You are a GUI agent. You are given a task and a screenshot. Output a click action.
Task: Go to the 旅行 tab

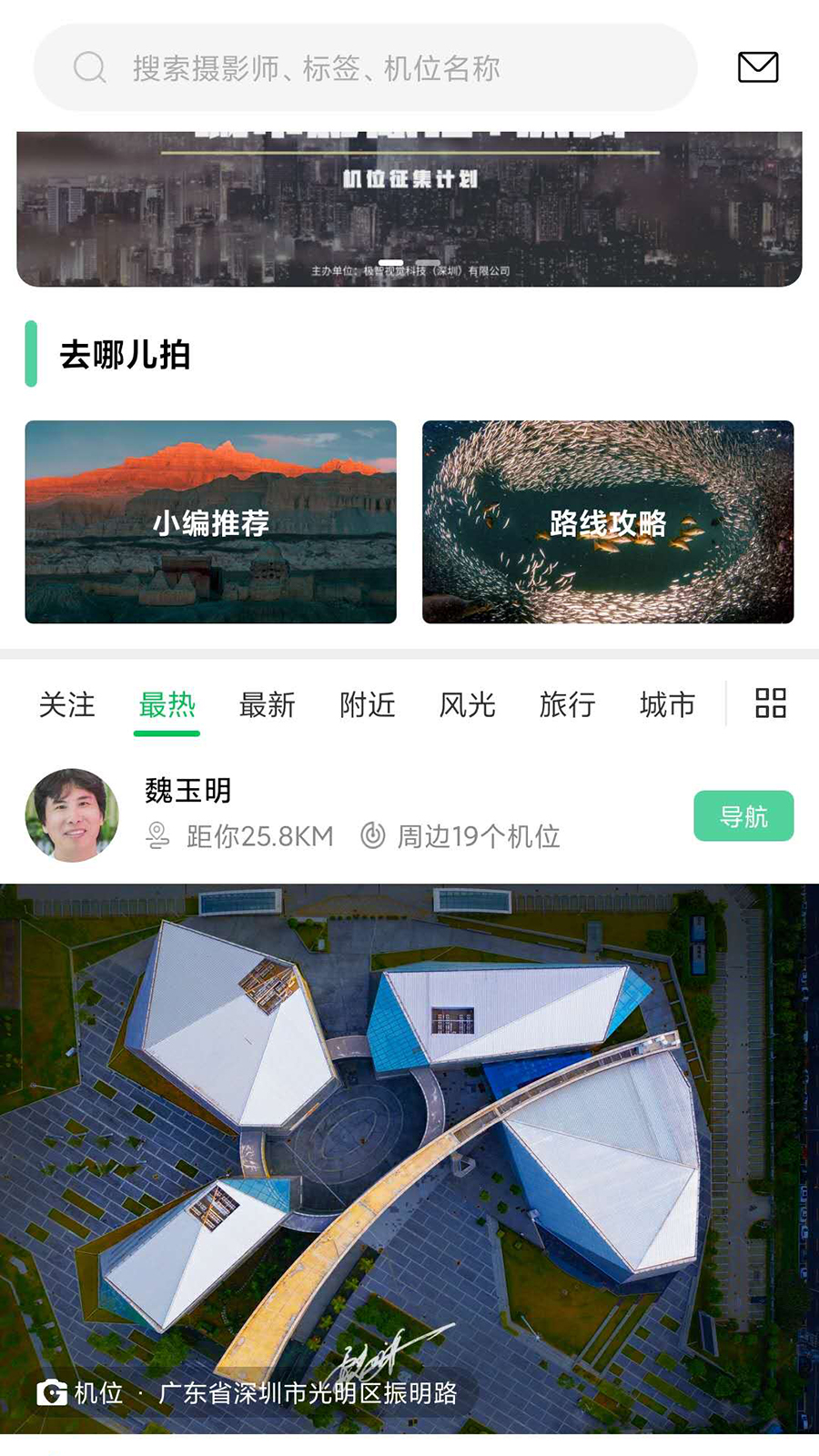[567, 705]
